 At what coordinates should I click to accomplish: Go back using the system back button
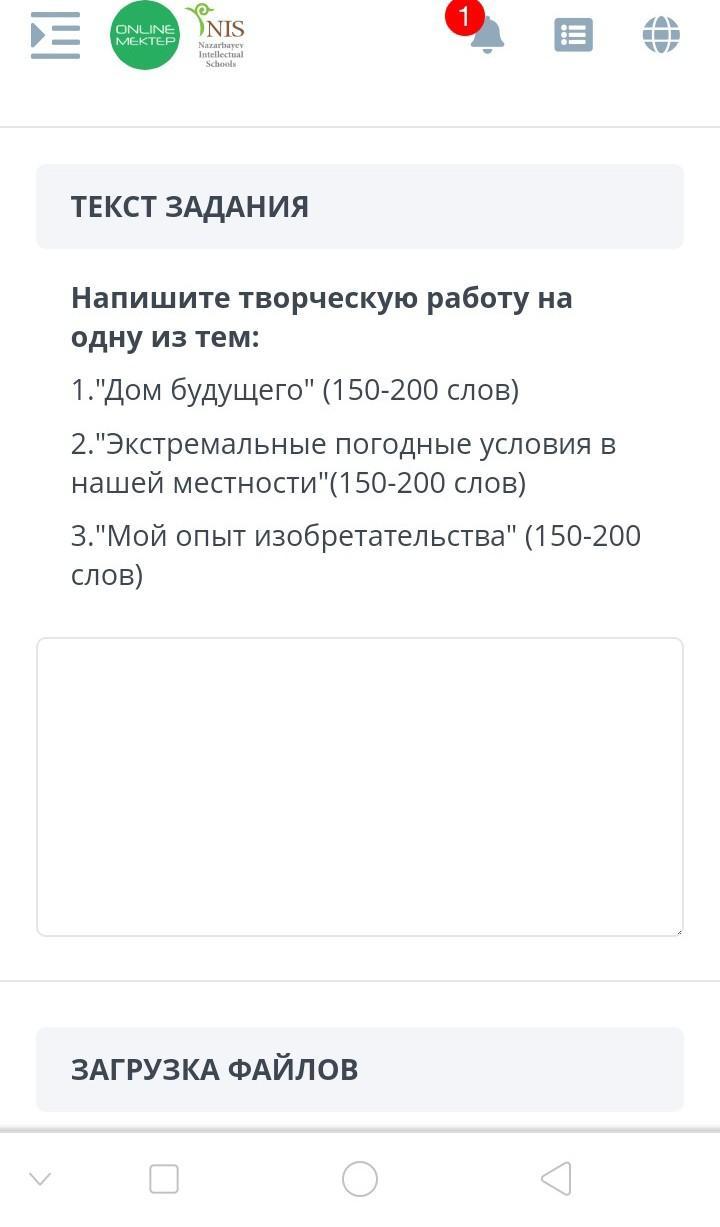556,1179
